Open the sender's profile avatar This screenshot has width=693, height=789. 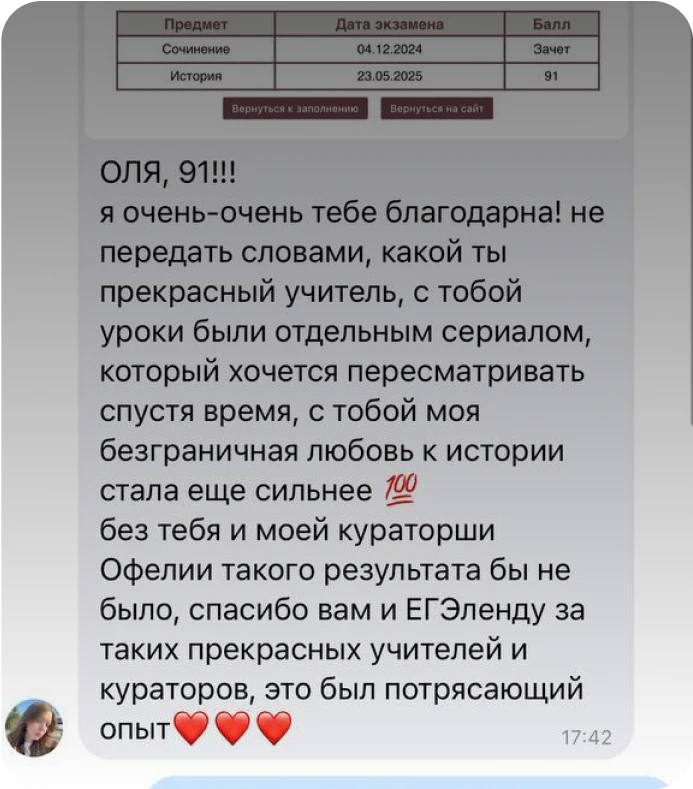tap(34, 727)
